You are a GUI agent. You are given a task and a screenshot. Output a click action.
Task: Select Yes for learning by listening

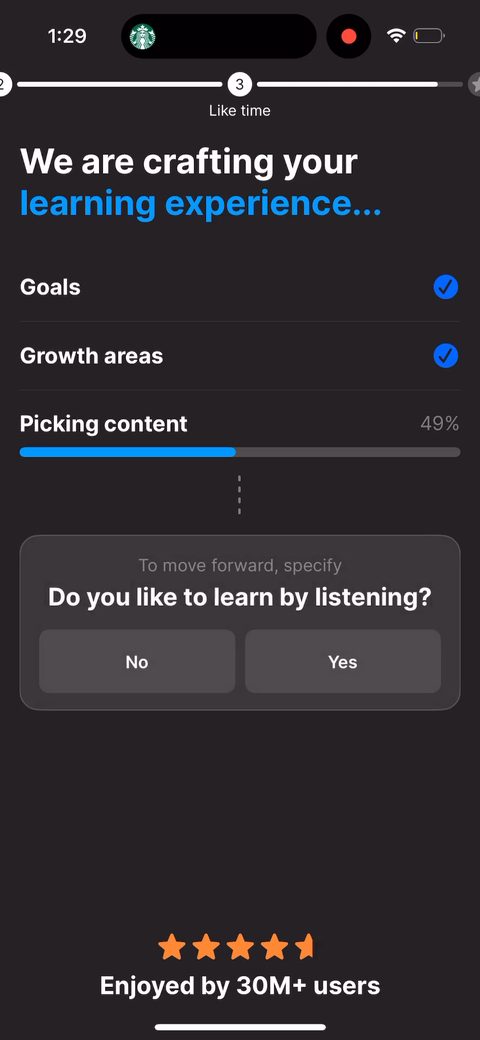coord(343,661)
